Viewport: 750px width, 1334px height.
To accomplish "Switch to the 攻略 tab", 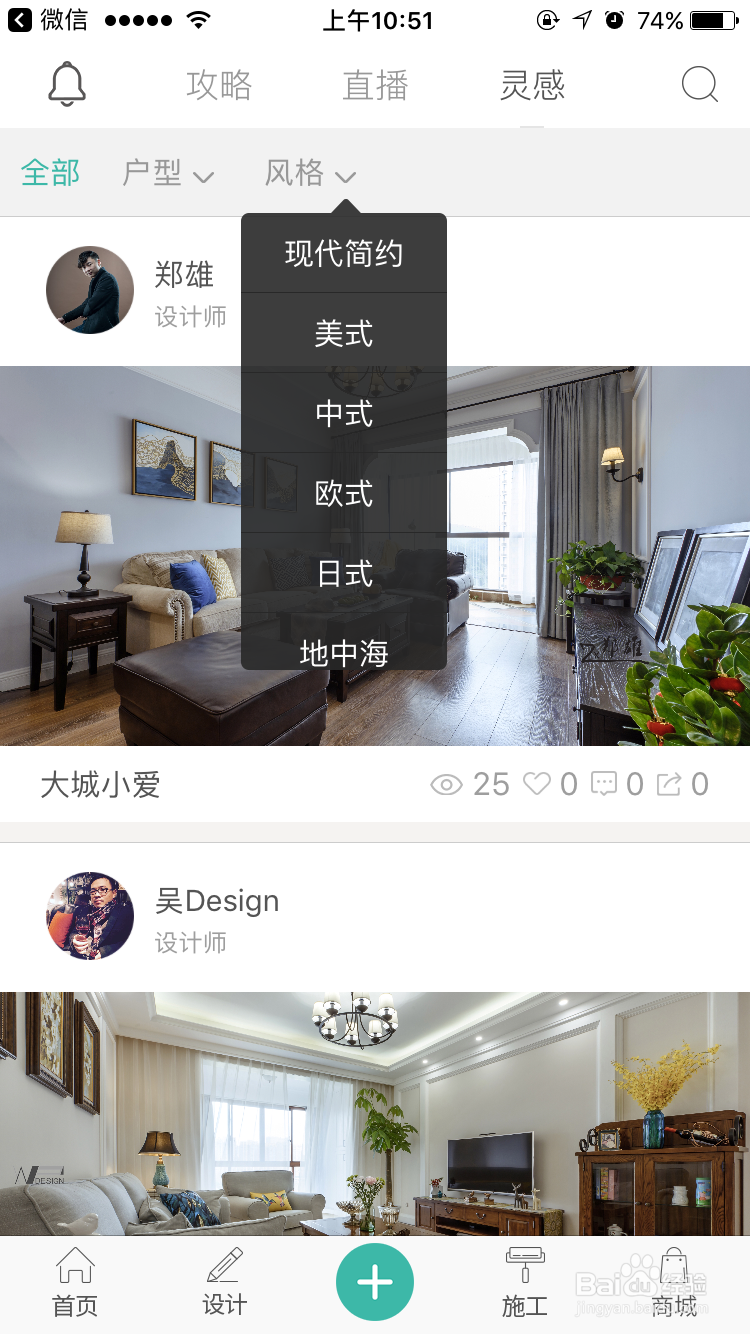I will point(219,85).
